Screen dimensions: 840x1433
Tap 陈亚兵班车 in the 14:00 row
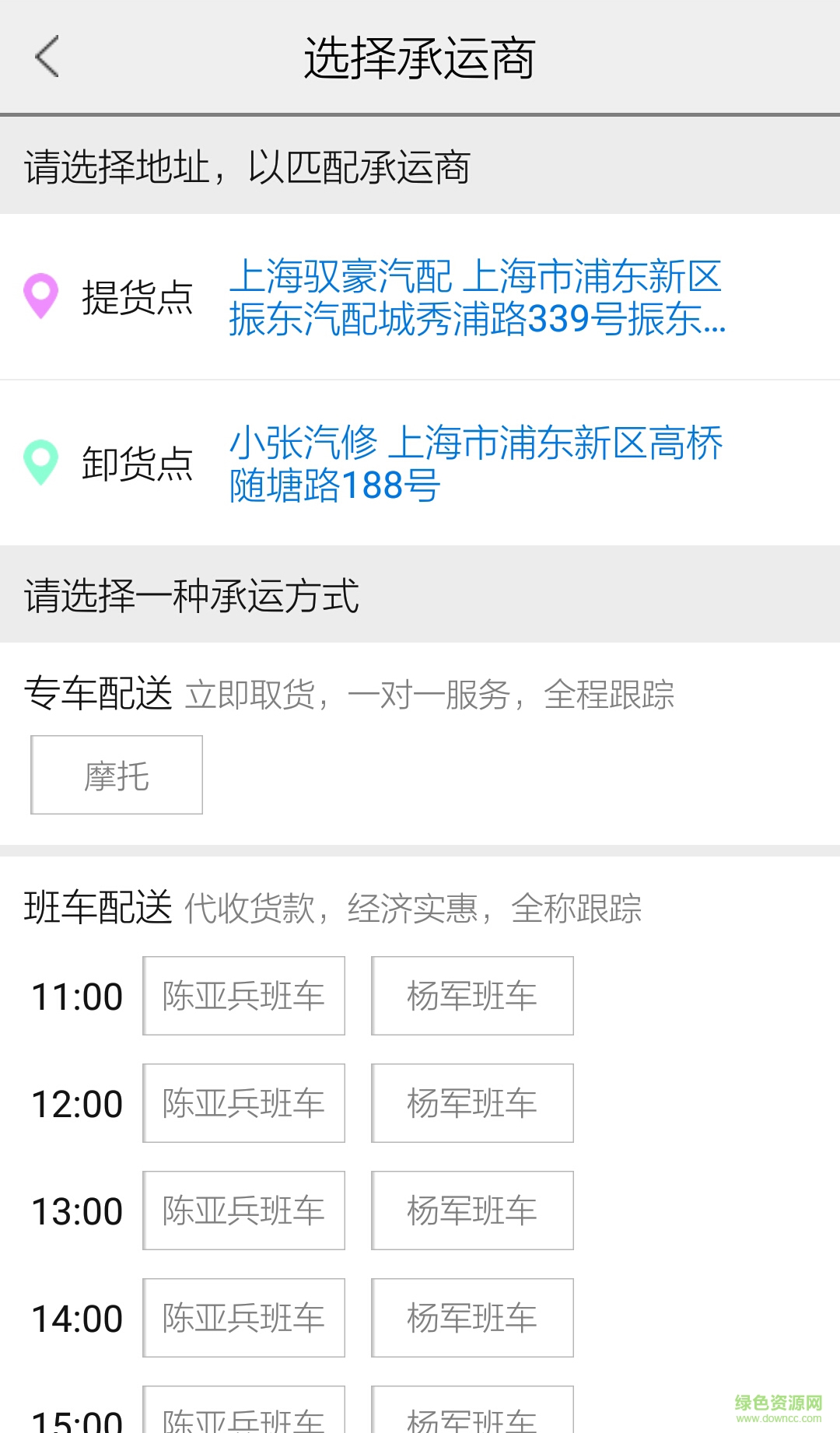243,1318
